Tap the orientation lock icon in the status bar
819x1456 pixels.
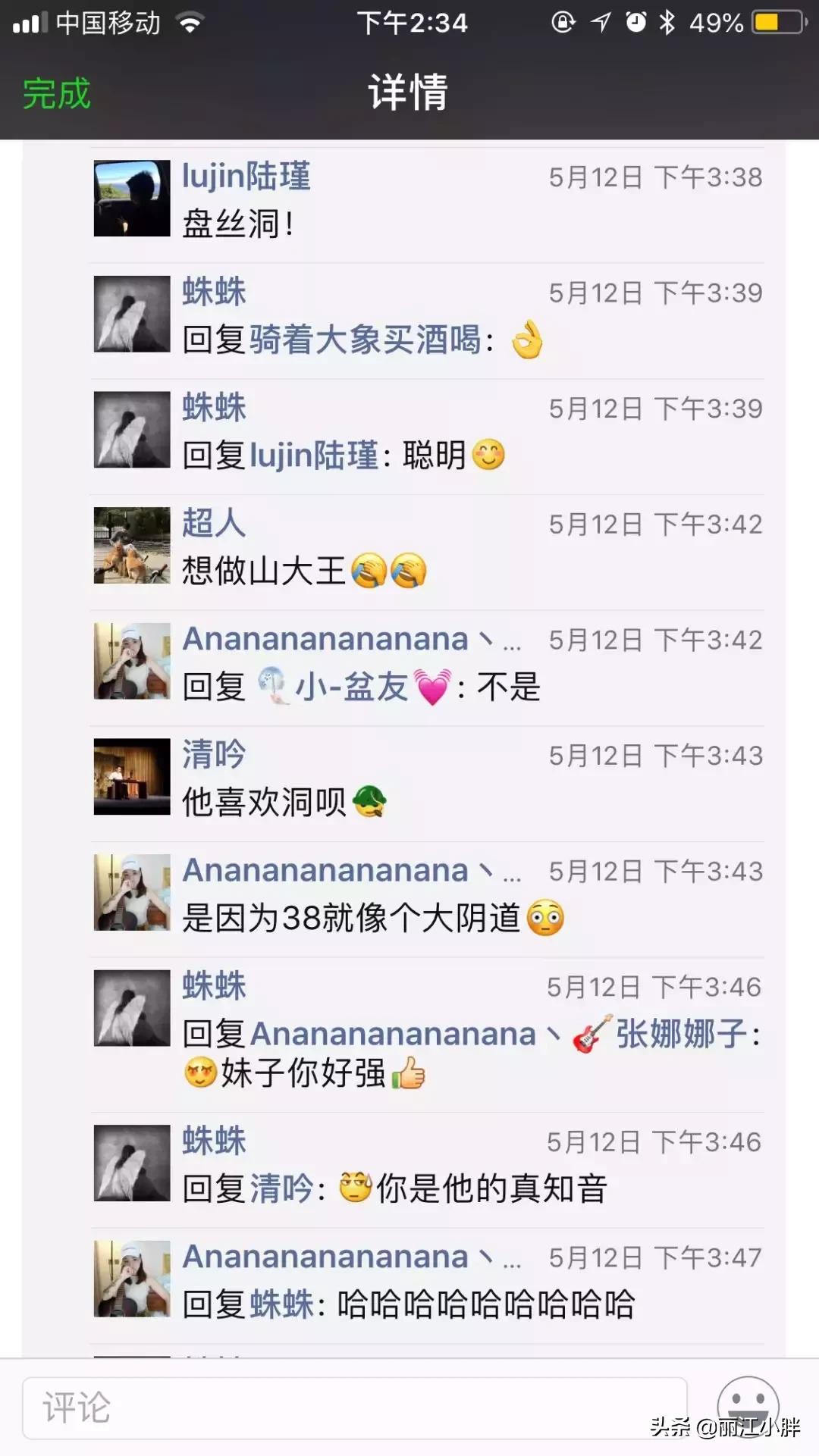pos(563,21)
